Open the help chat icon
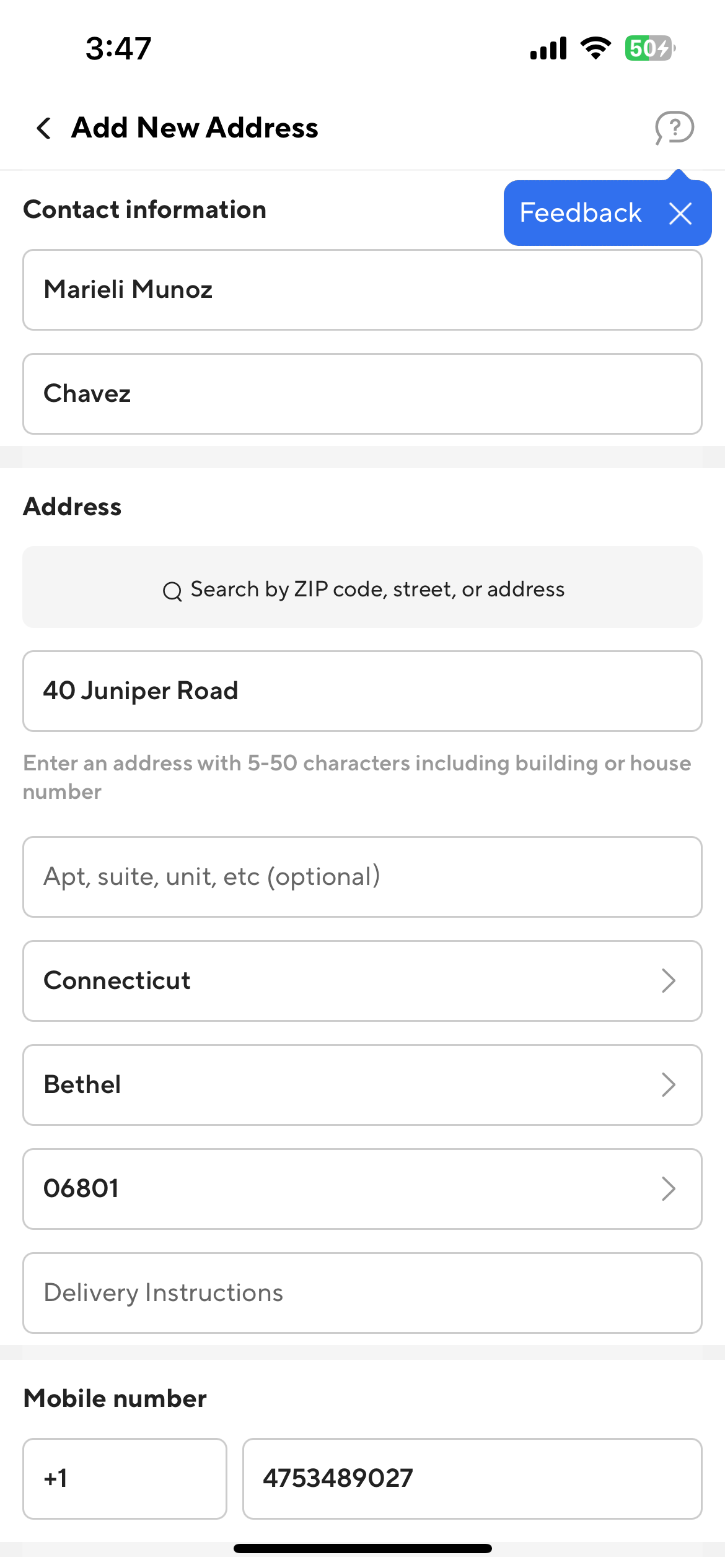725x1568 pixels. (x=674, y=128)
